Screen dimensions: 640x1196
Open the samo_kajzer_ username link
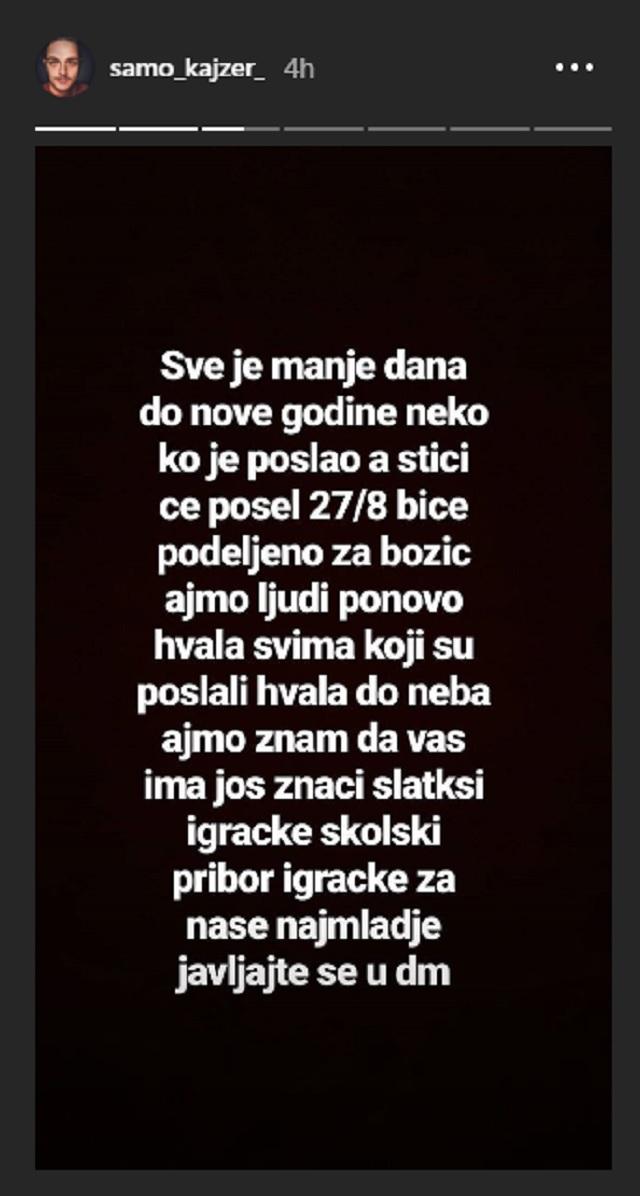(x=186, y=70)
